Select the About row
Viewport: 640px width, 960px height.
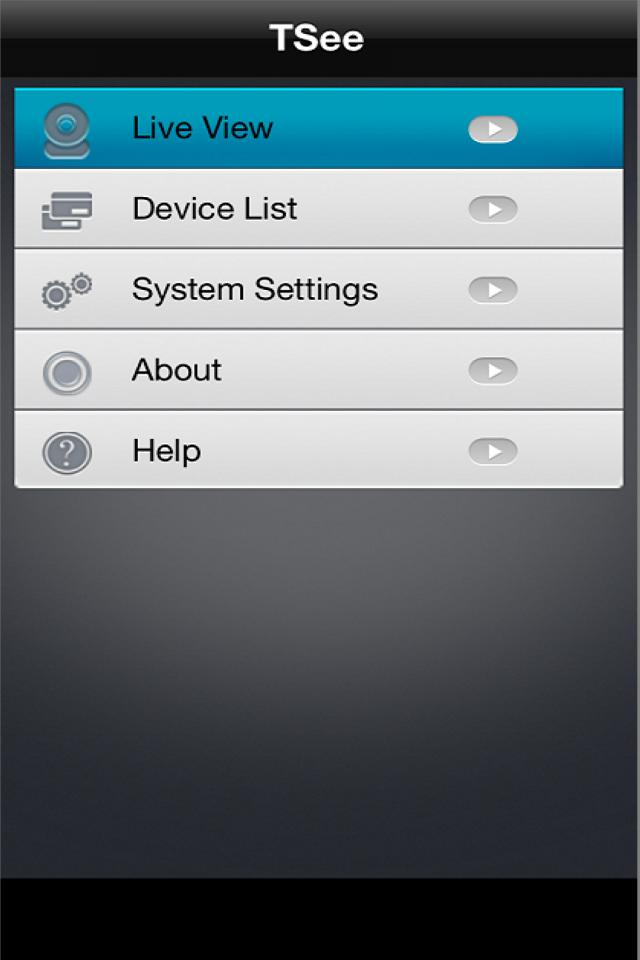point(318,370)
